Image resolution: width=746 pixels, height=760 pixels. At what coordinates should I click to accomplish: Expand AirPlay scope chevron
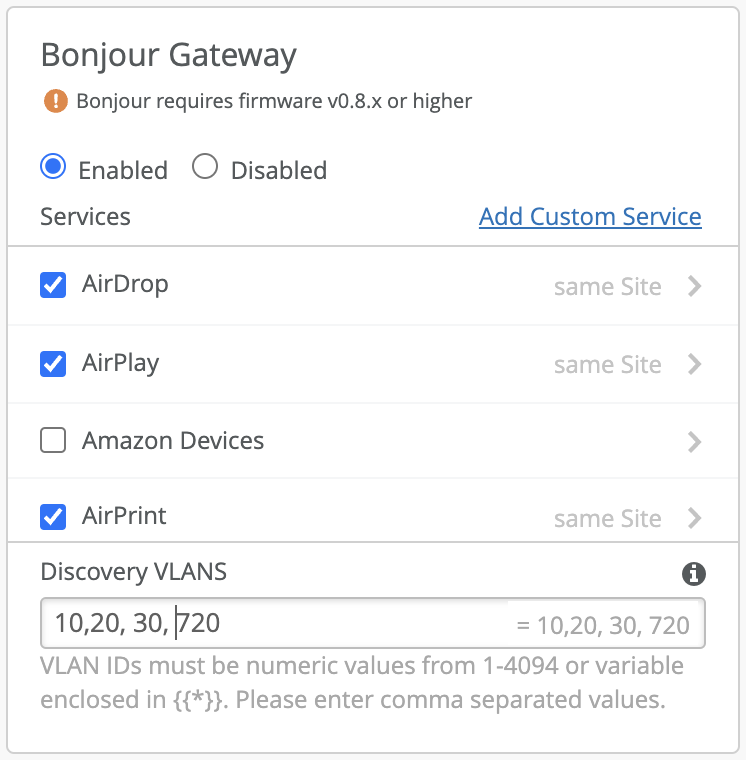(694, 364)
